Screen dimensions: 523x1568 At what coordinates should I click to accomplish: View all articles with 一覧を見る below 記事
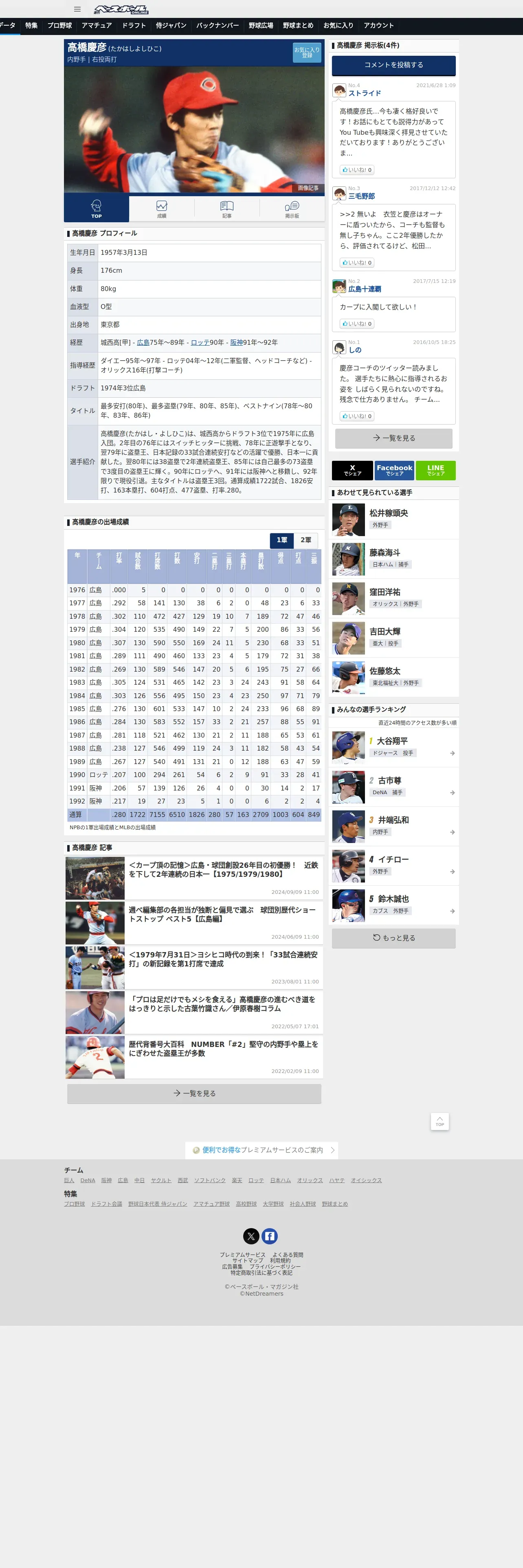pos(194,1093)
